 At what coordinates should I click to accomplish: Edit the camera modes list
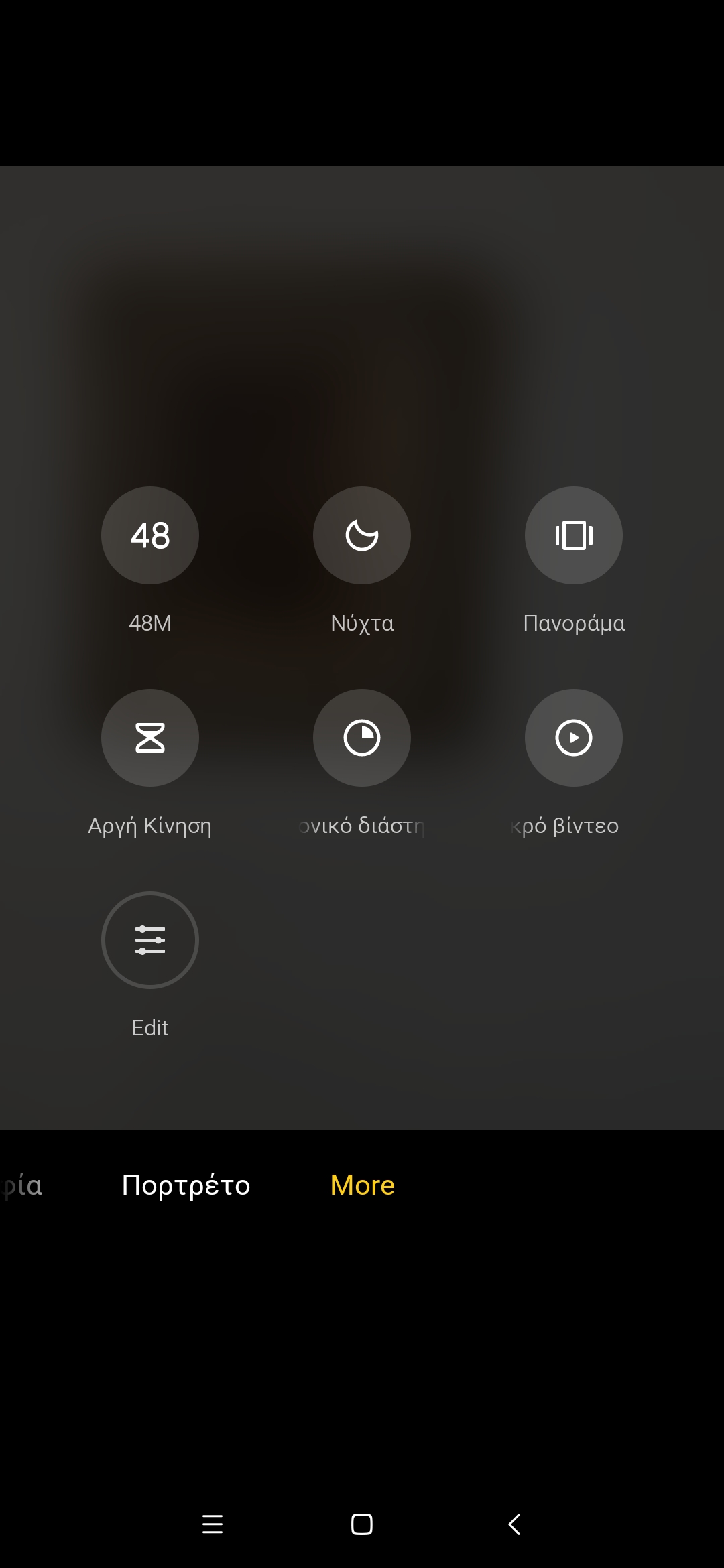[150, 940]
